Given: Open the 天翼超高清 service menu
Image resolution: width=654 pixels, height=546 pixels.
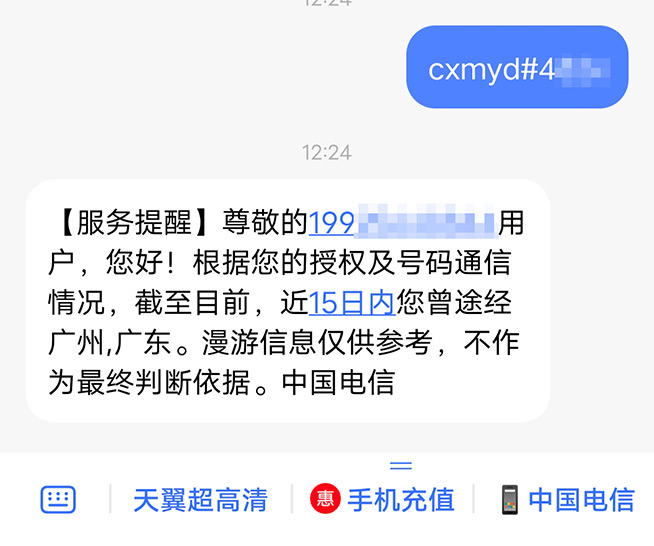Looking at the screenshot, I should click(200, 499).
